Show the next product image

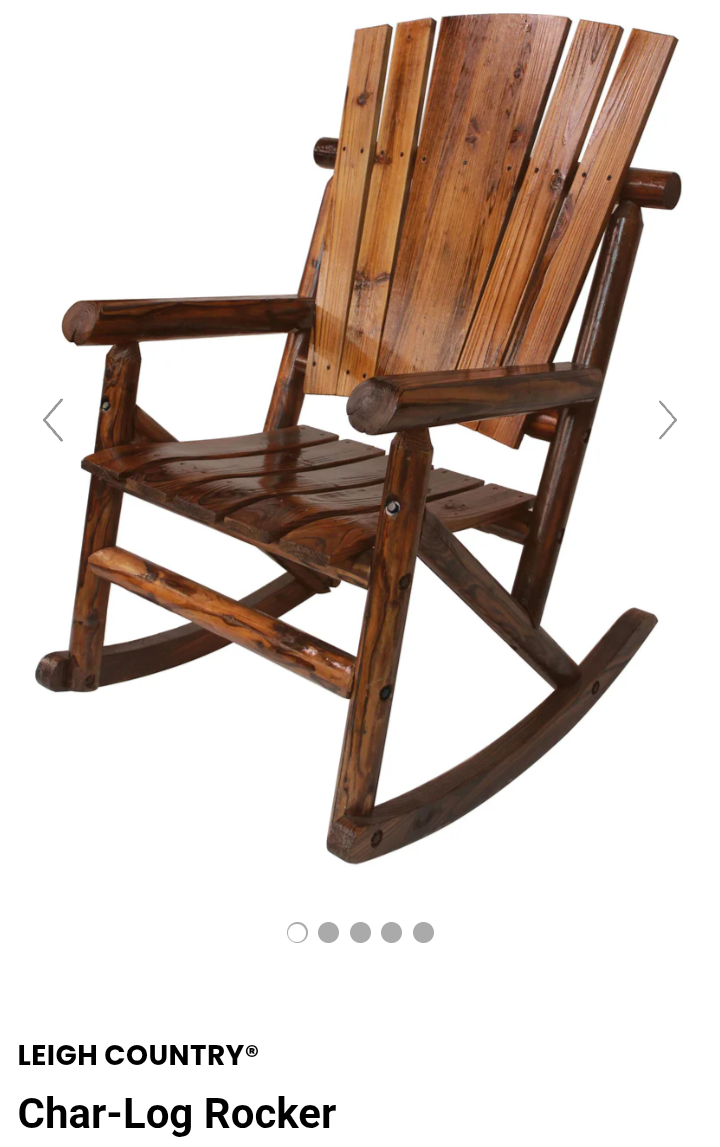point(667,420)
